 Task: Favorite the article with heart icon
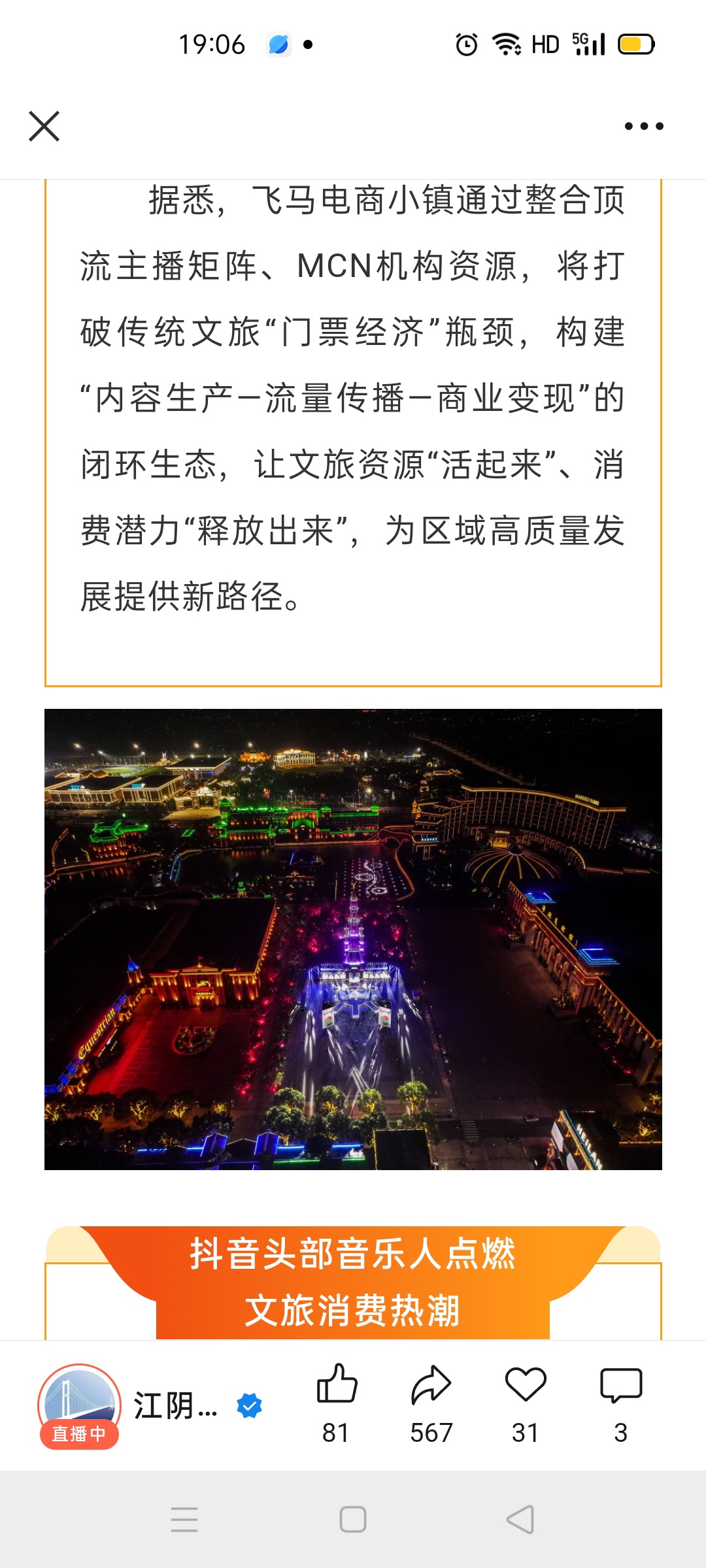click(526, 1385)
